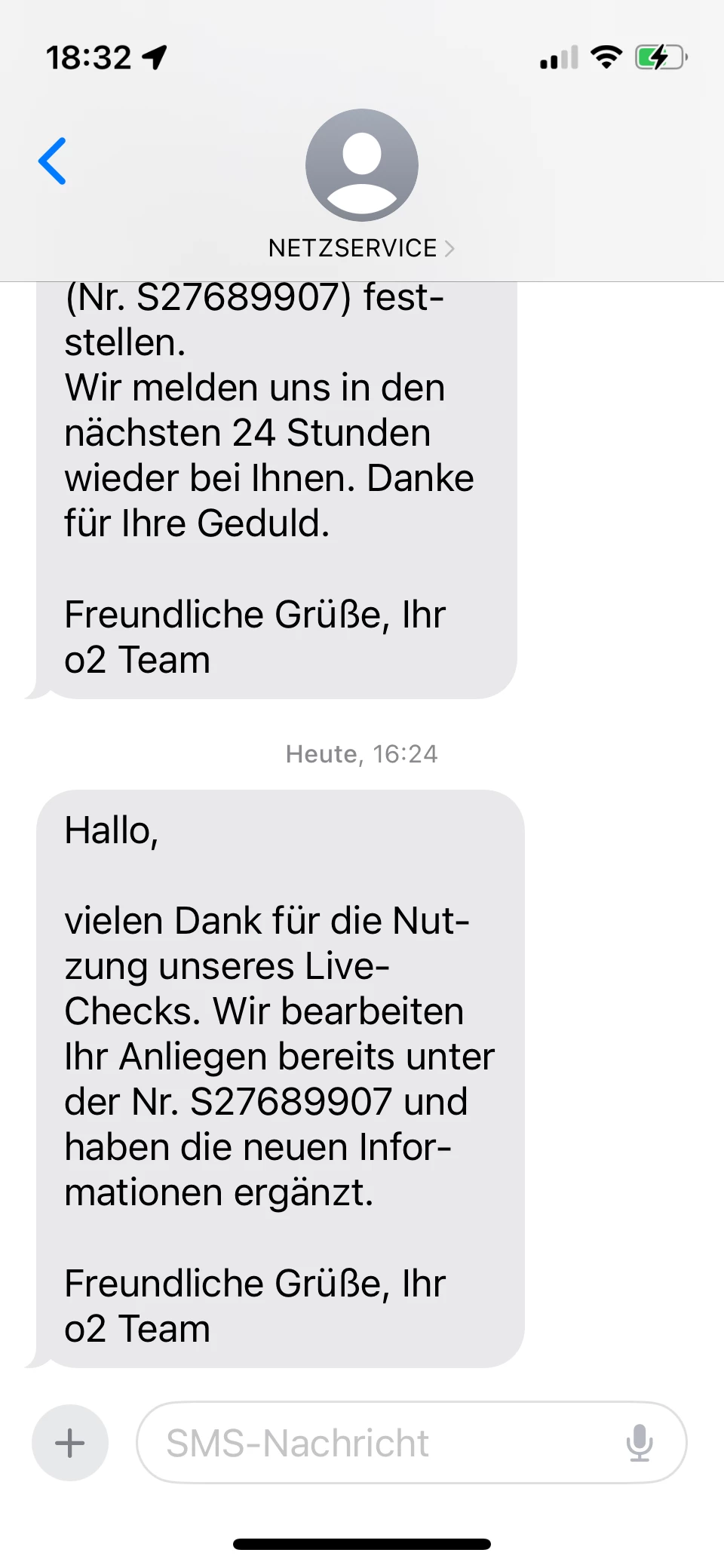This screenshot has width=724, height=1568.
Task: Open the plus attachments menu
Action: [x=70, y=1443]
